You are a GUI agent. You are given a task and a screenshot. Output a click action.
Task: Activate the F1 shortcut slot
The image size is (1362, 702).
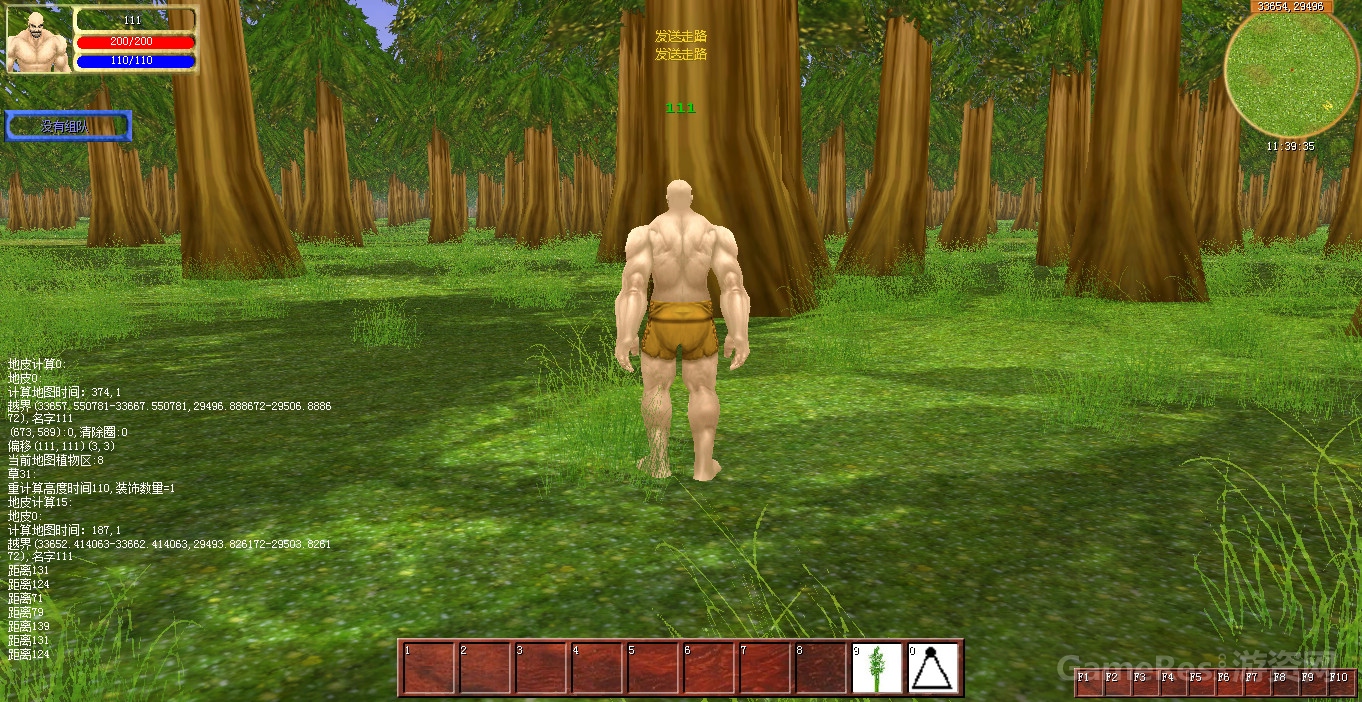[1088, 683]
